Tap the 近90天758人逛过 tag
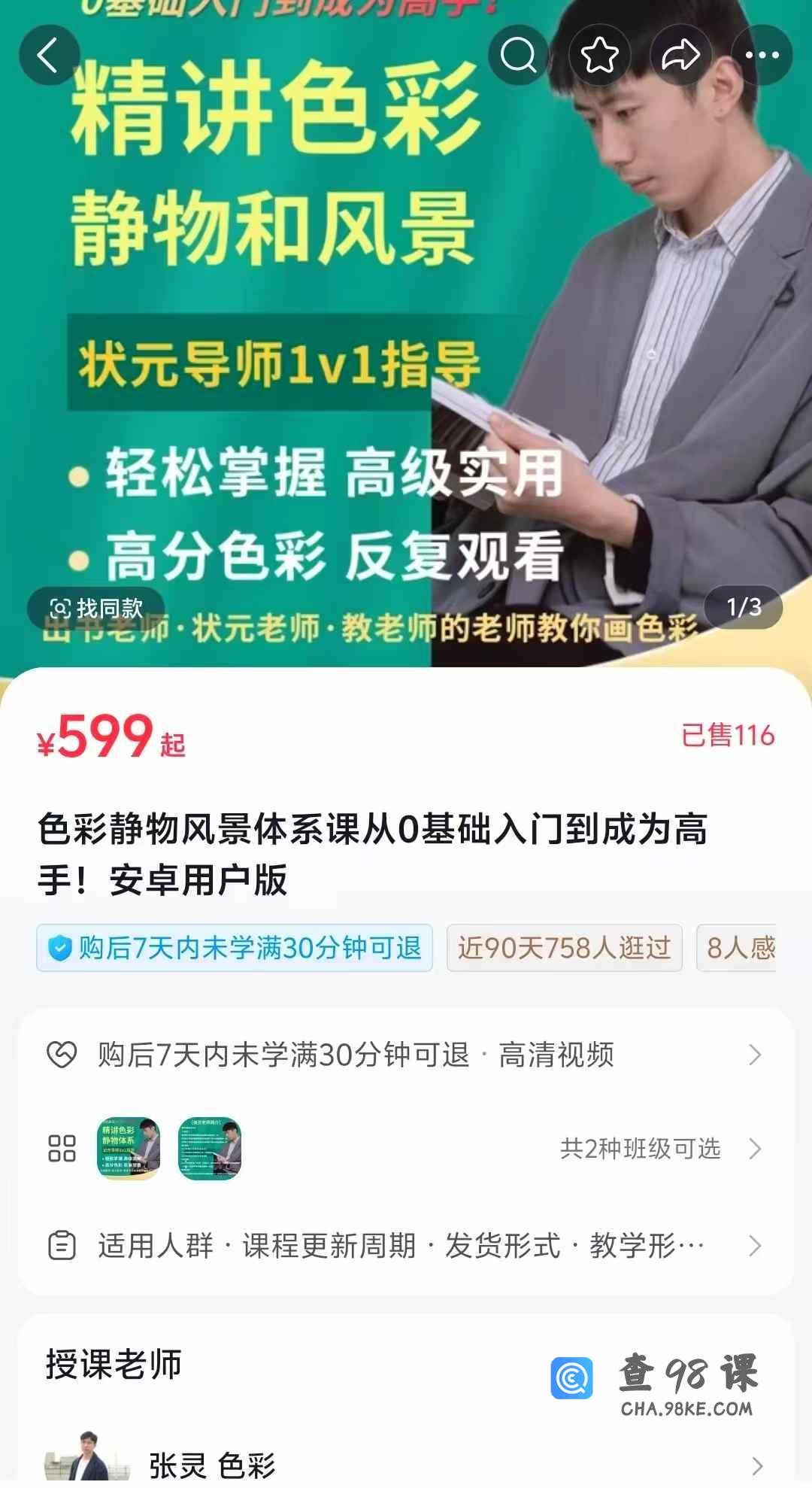Image resolution: width=812 pixels, height=1488 pixels. (564, 948)
